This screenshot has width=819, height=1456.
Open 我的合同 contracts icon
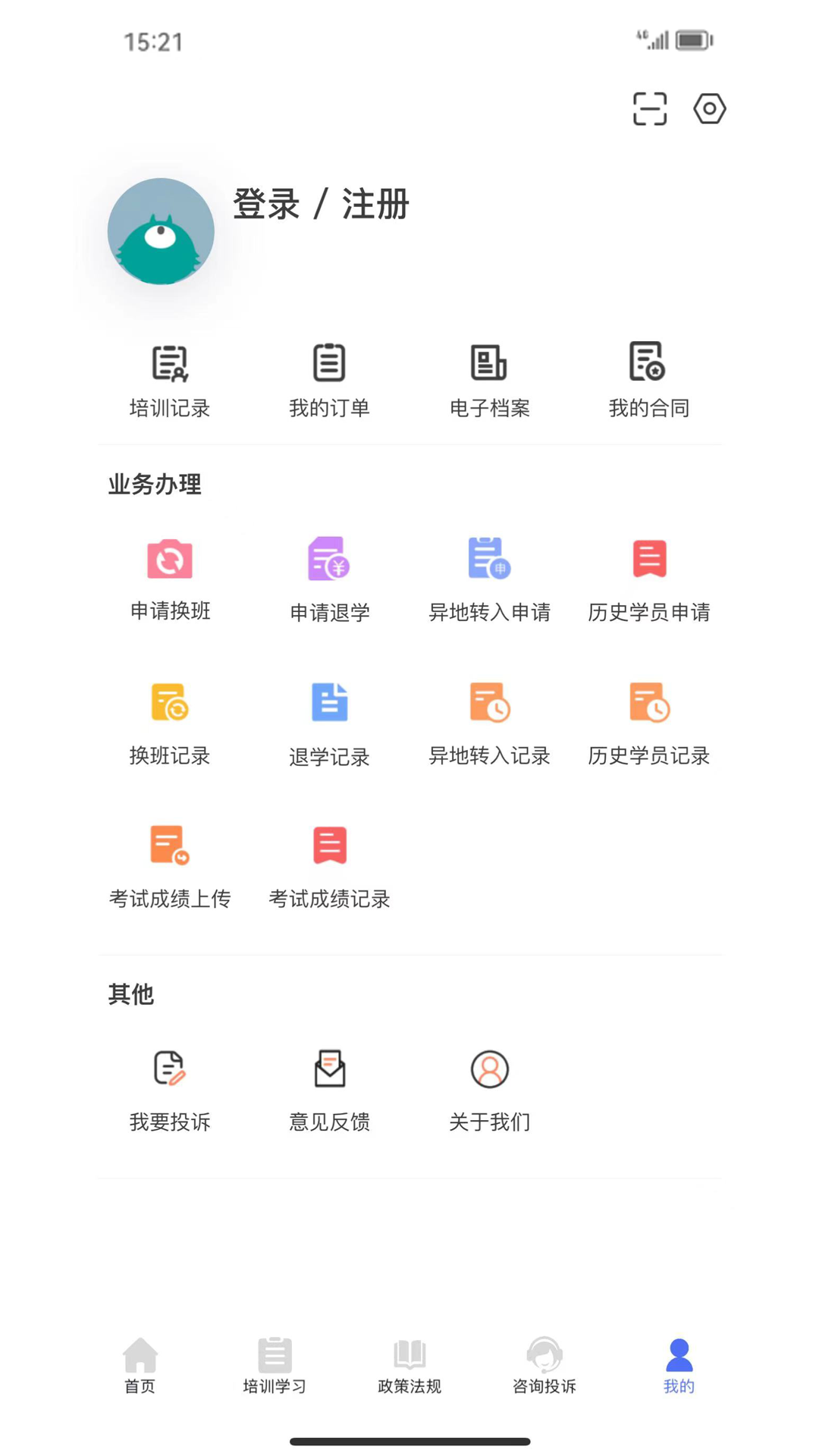pos(648,379)
